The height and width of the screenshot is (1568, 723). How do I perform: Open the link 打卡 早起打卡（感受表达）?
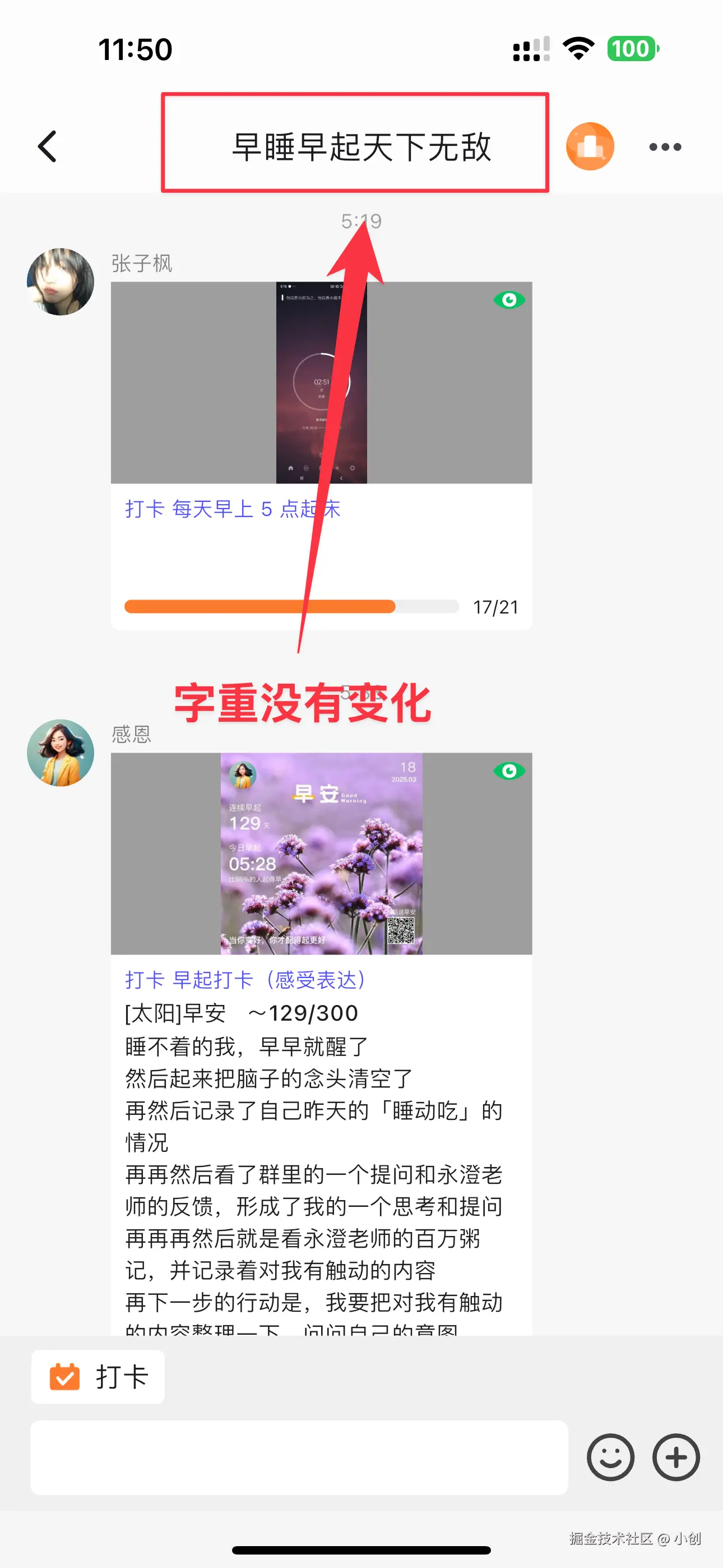point(245,980)
